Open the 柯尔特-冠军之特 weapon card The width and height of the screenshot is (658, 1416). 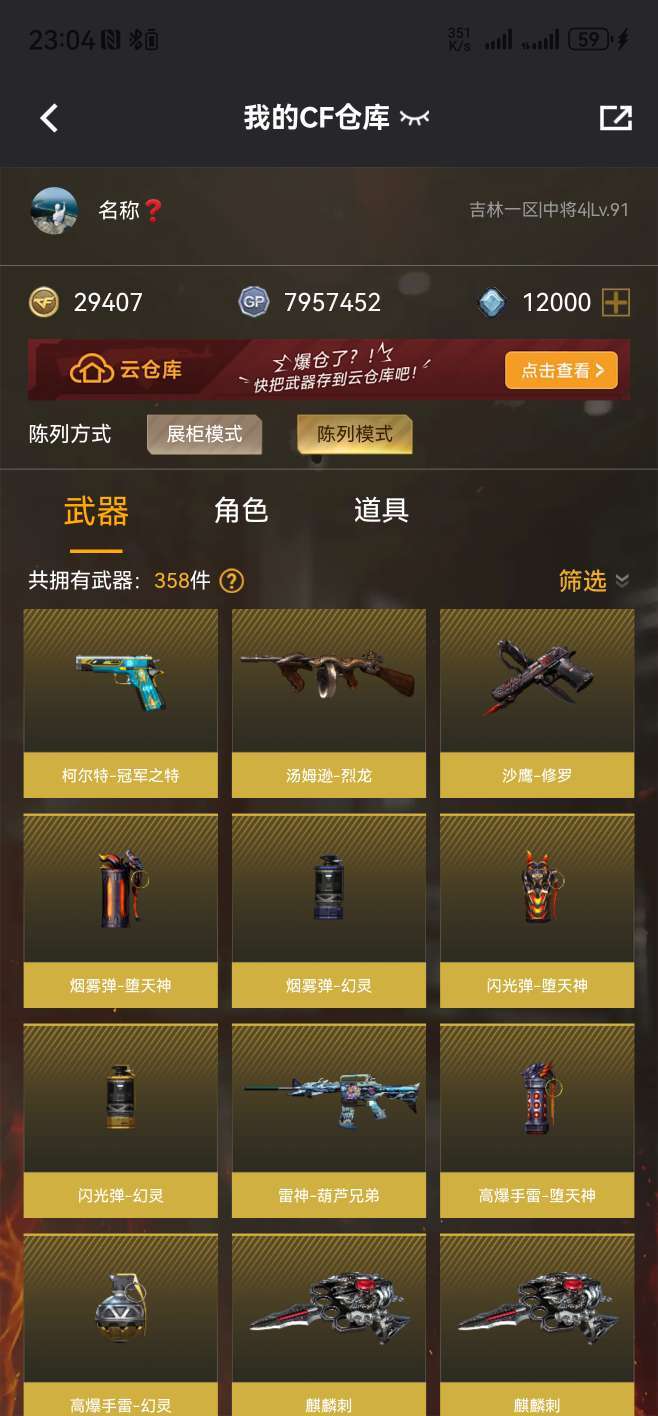click(121, 703)
